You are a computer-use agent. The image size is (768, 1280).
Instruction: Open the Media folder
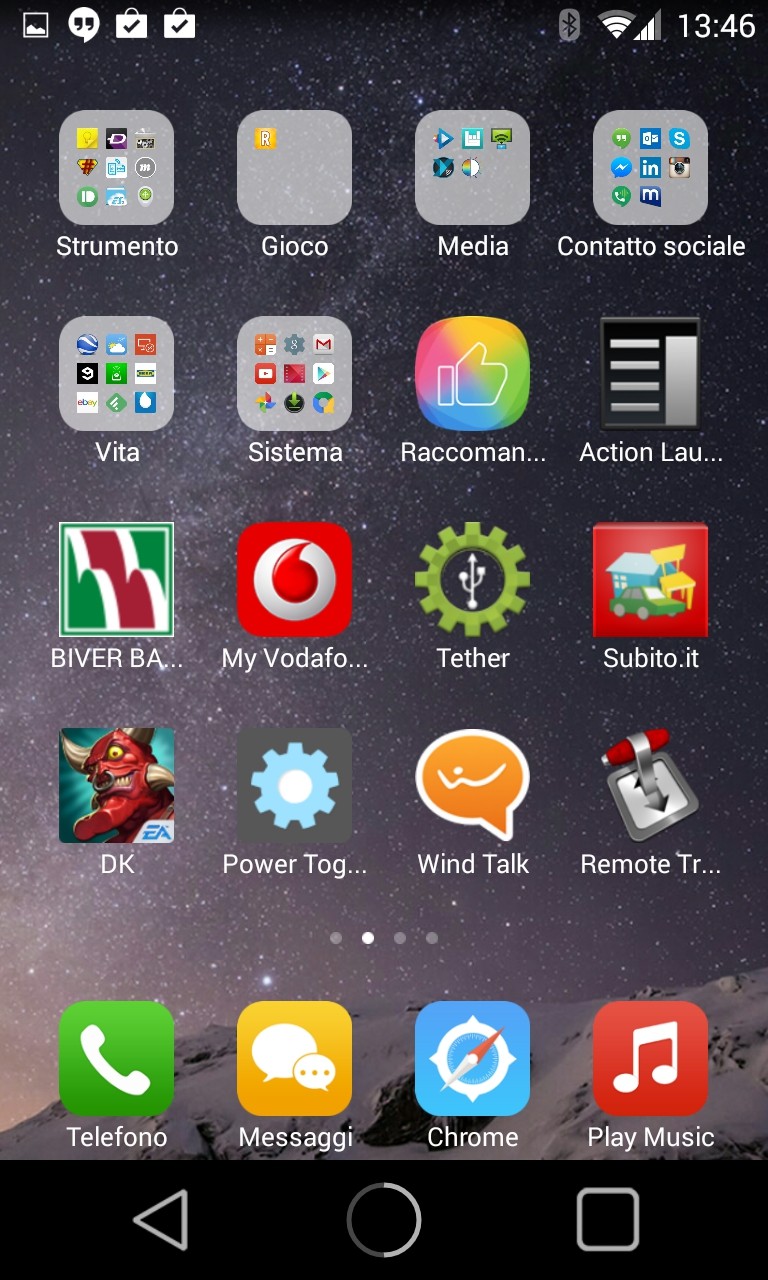pyautogui.click(x=472, y=167)
